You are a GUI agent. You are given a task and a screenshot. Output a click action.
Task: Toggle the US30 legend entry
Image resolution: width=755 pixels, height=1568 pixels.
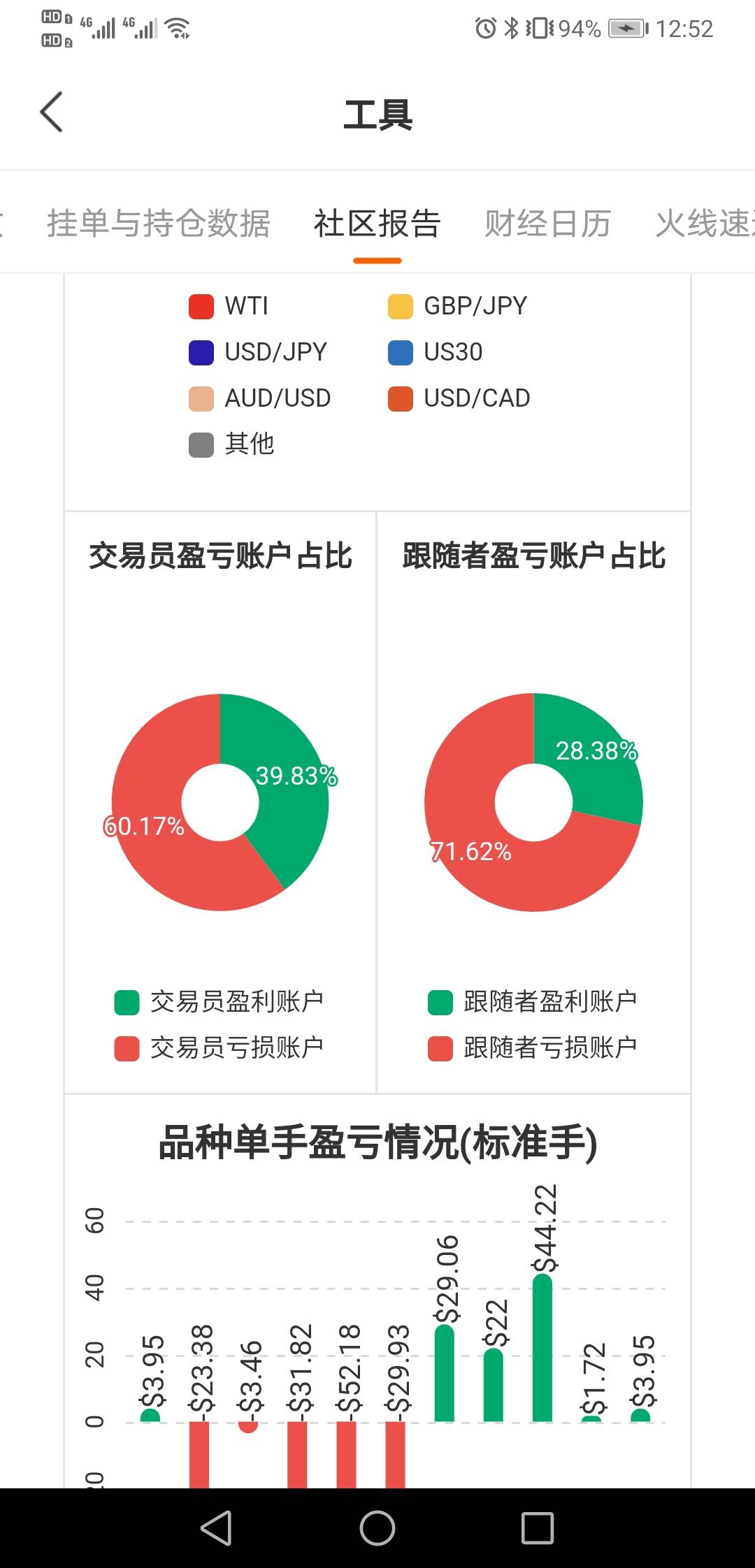click(436, 352)
